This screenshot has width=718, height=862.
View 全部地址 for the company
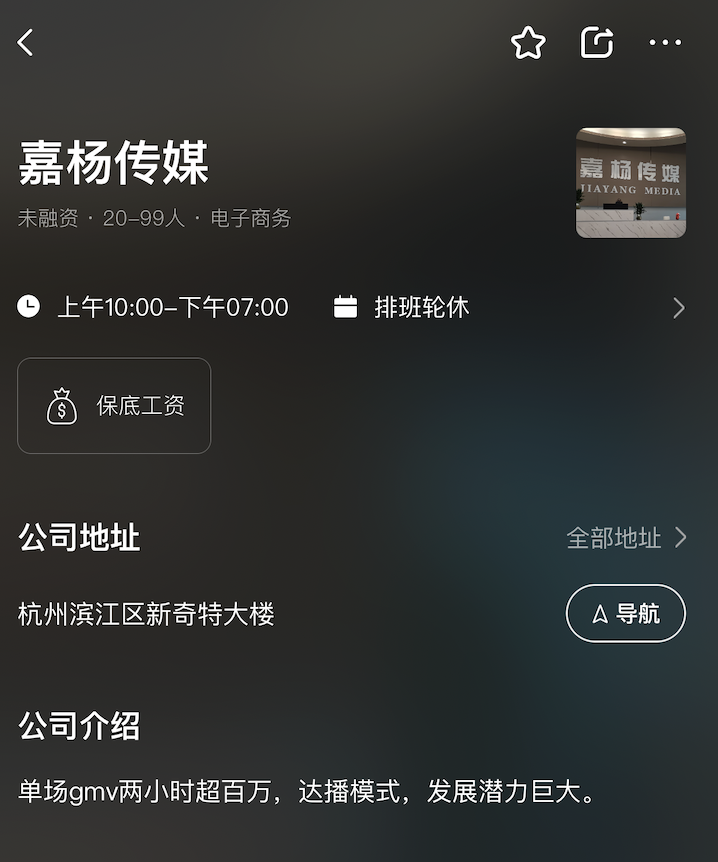coord(626,538)
